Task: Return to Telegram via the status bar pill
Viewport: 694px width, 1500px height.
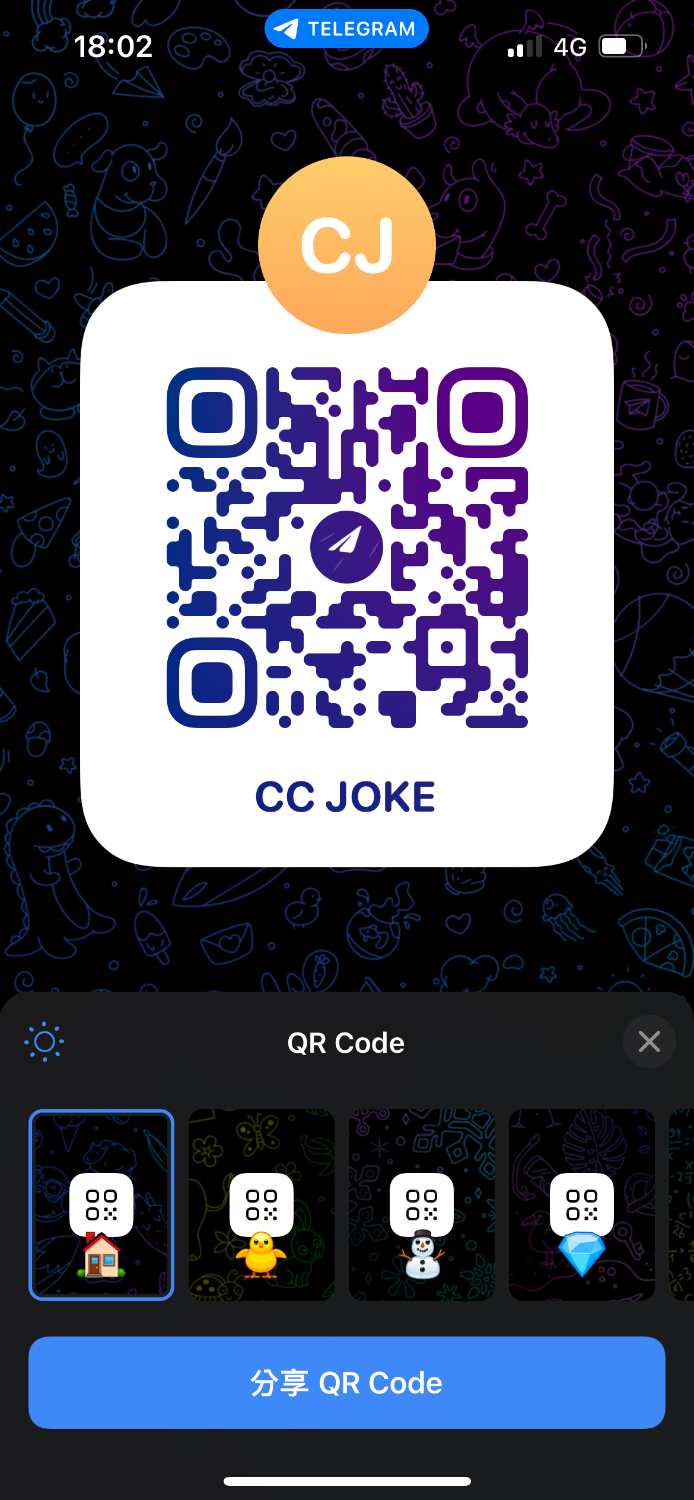Action: [346, 29]
